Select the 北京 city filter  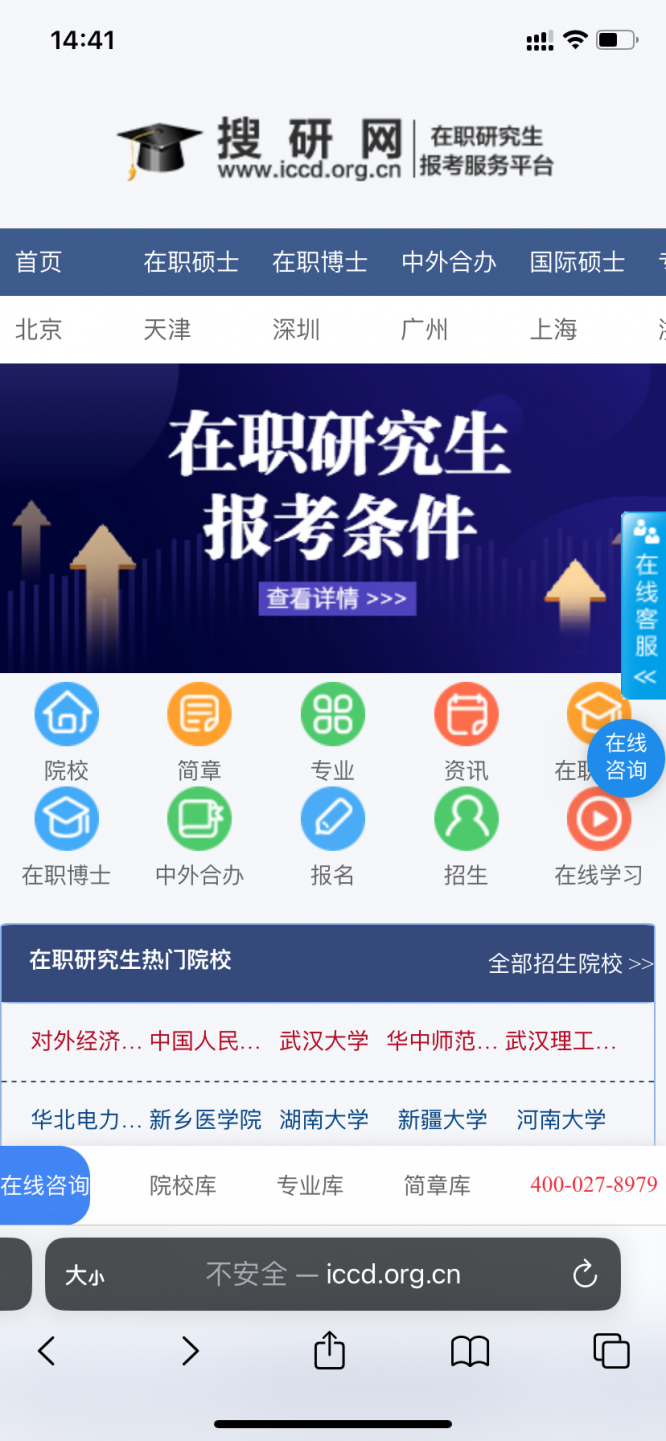(x=39, y=329)
